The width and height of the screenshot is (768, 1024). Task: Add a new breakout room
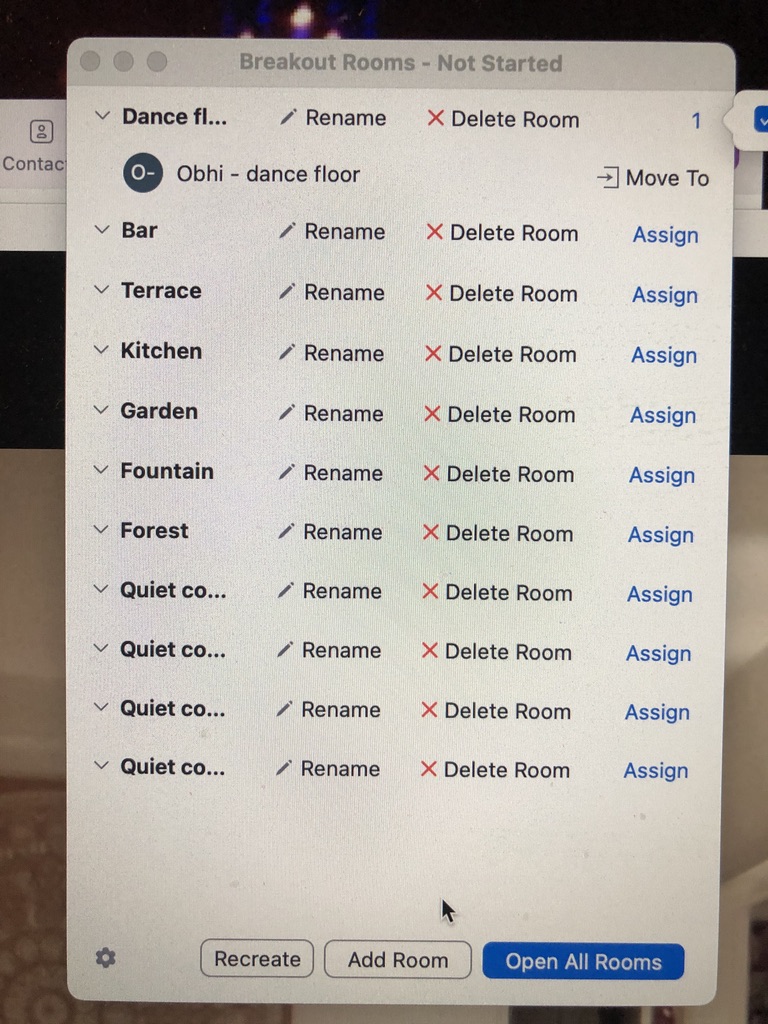point(397,960)
